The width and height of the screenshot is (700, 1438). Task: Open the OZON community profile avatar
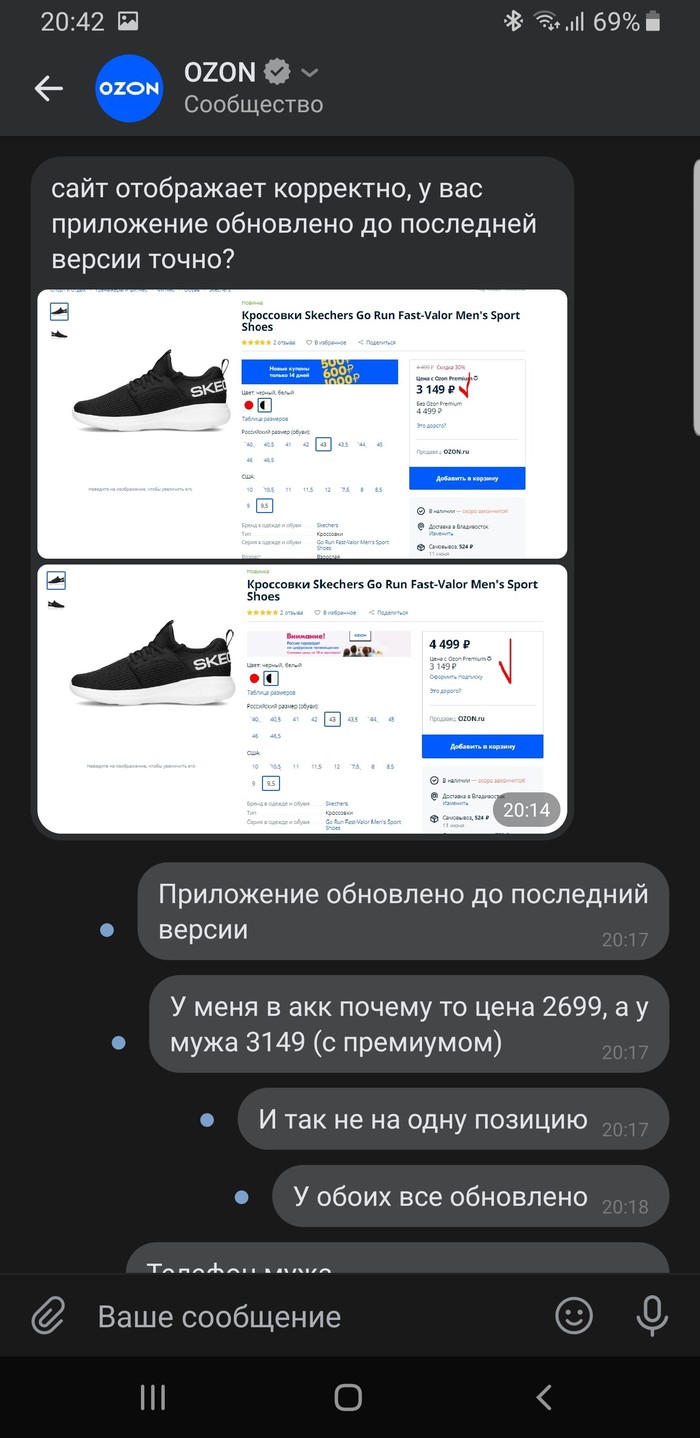(x=128, y=88)
